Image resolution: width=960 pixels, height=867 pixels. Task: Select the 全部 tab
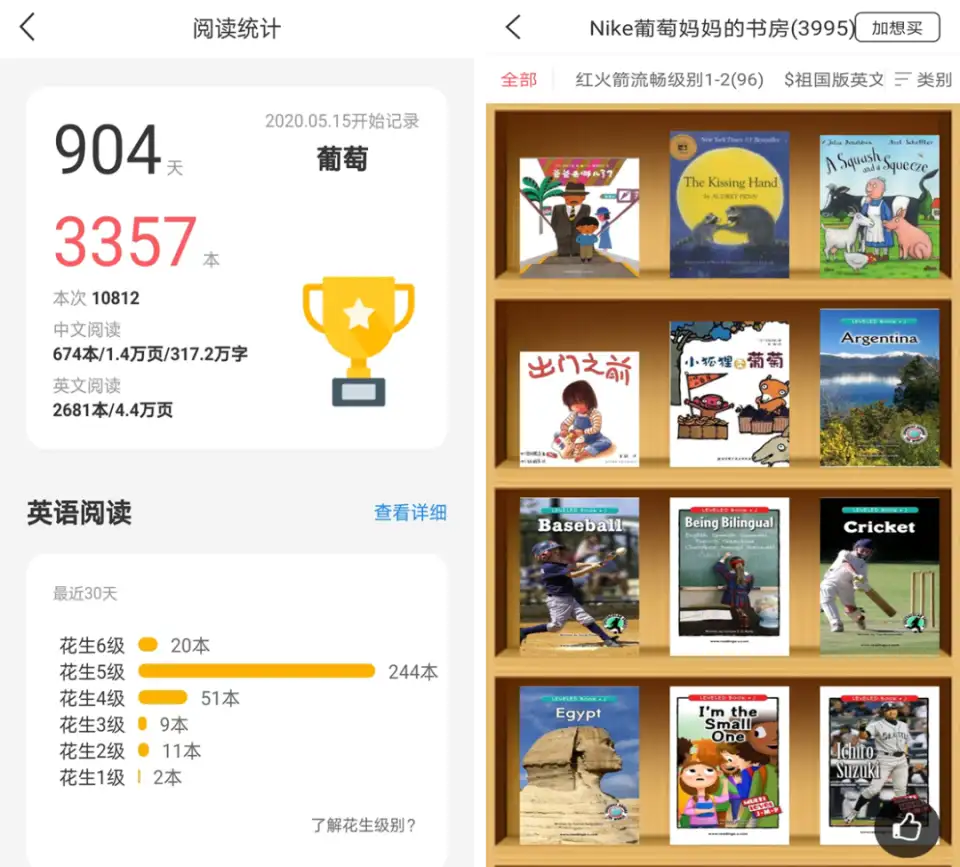tap(518, 80)
